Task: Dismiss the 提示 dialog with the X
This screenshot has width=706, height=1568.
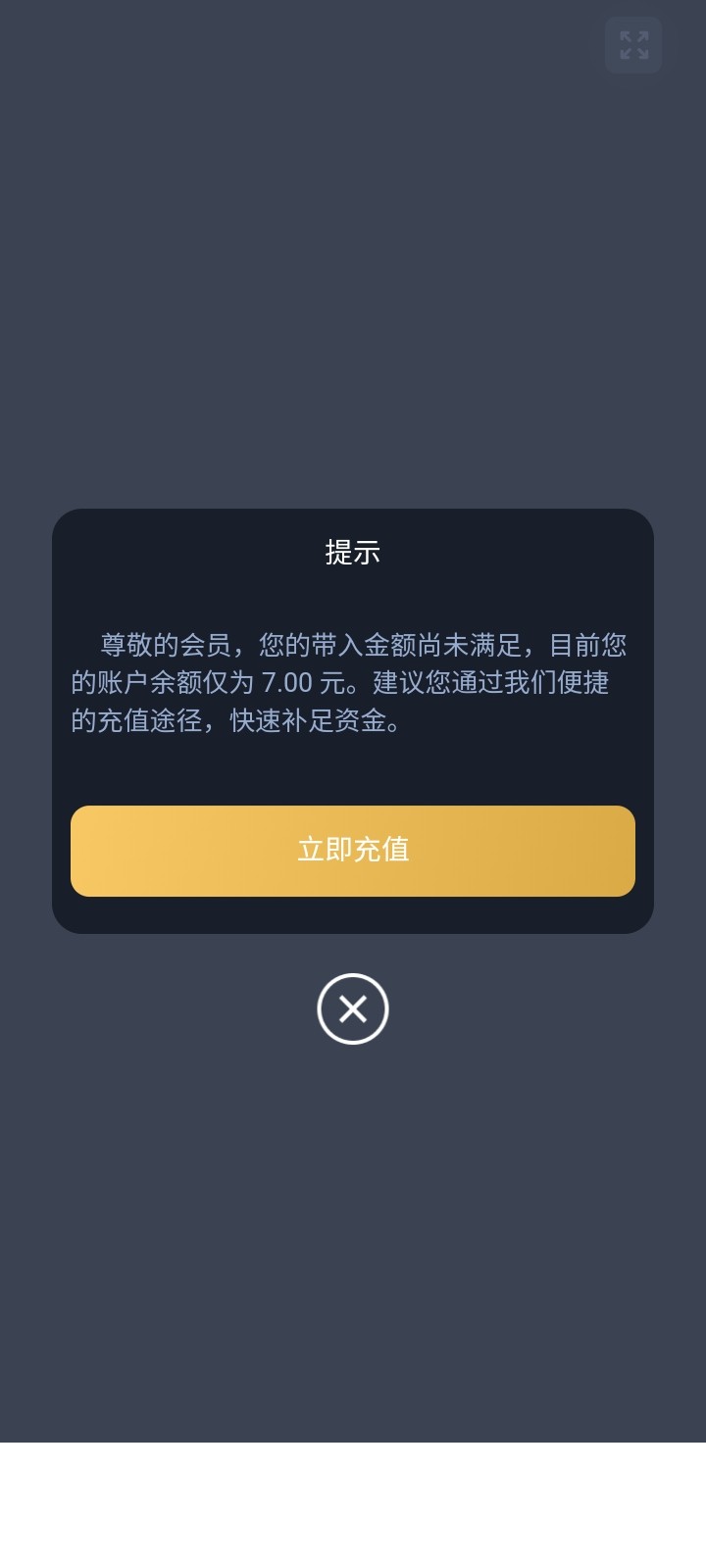Action: (x=353, y=1008)
